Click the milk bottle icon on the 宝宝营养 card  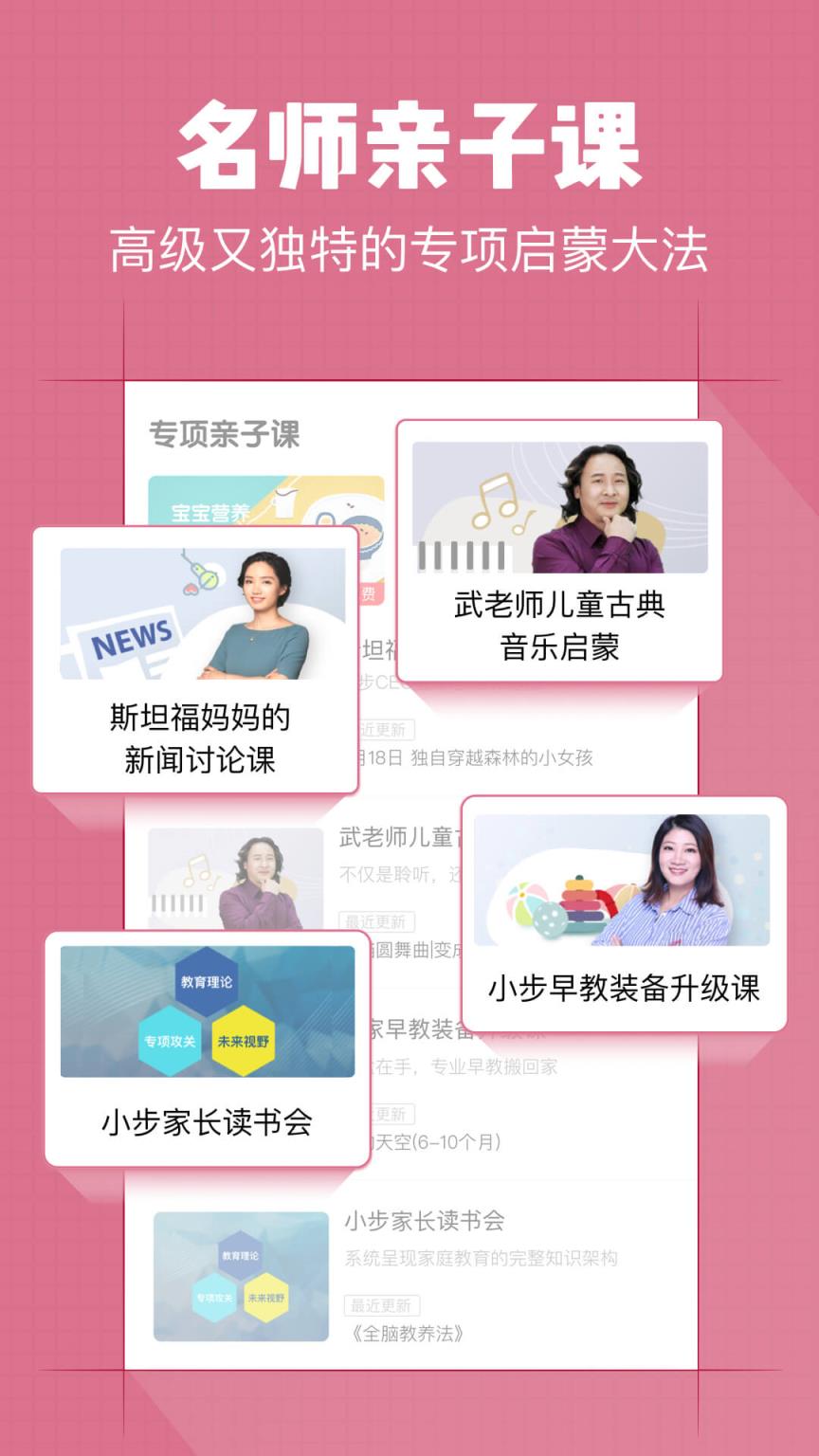point(284,500)
